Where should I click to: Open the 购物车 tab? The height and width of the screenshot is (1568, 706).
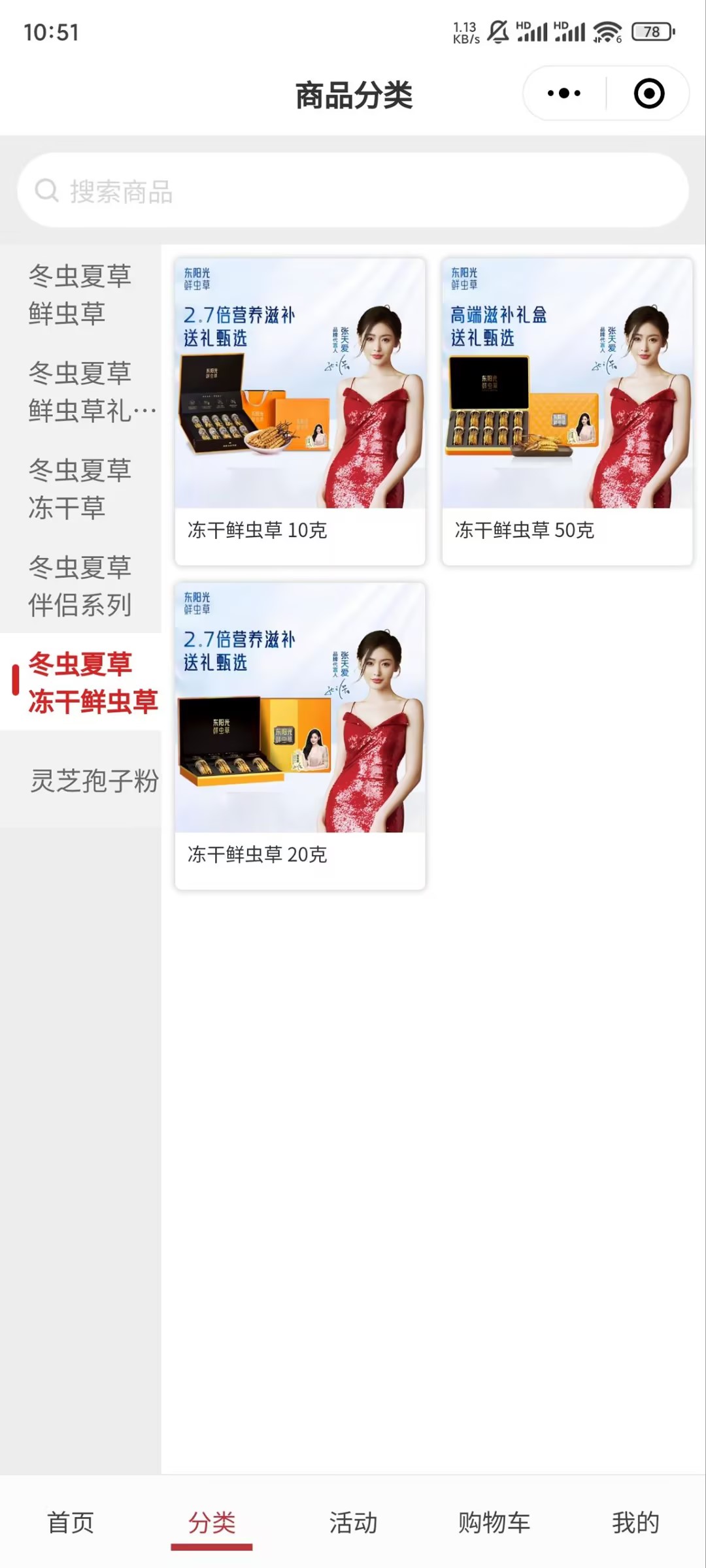[x=494, y=1522]
